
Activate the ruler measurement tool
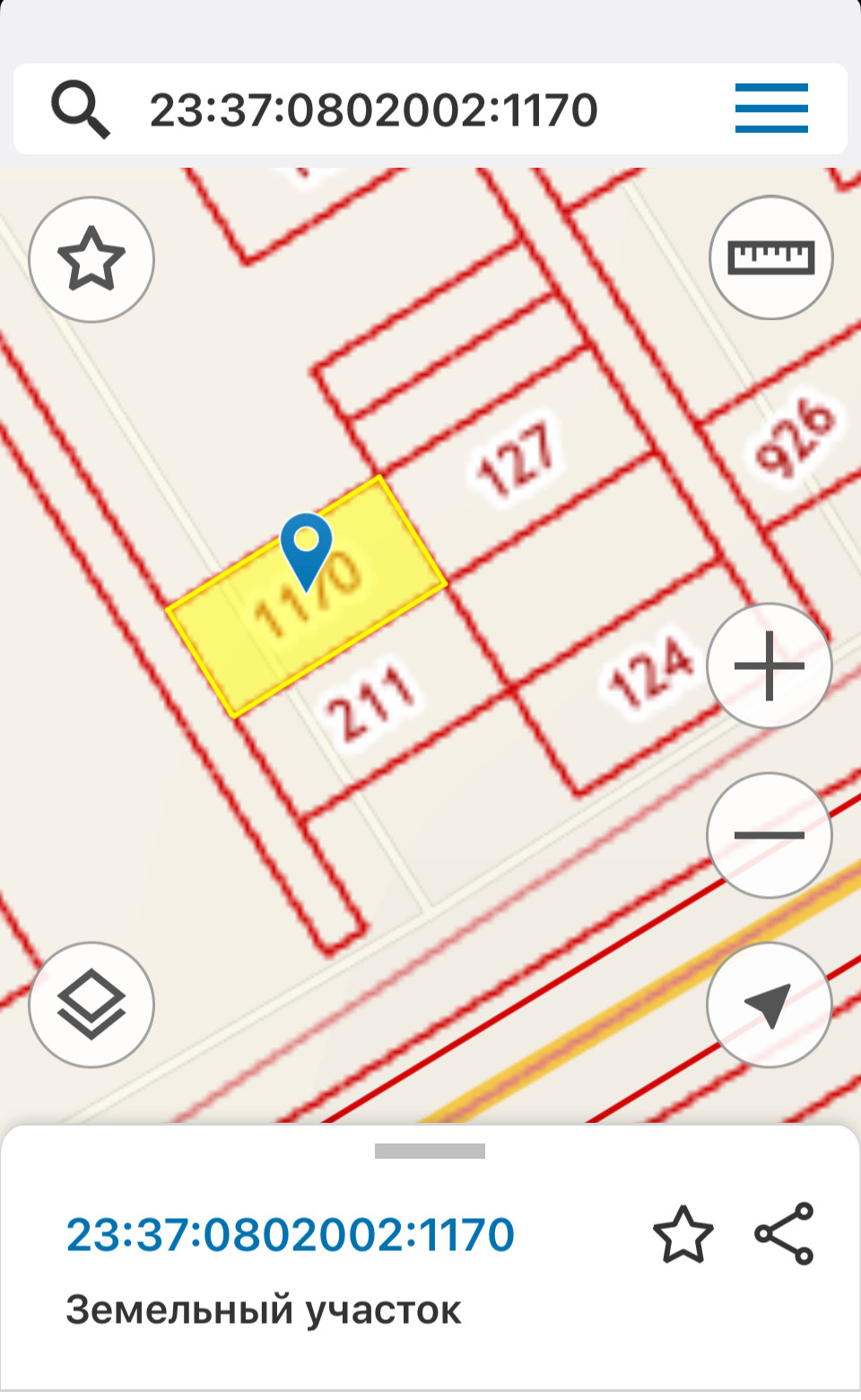pyautogui.click(x=770, y=258)
